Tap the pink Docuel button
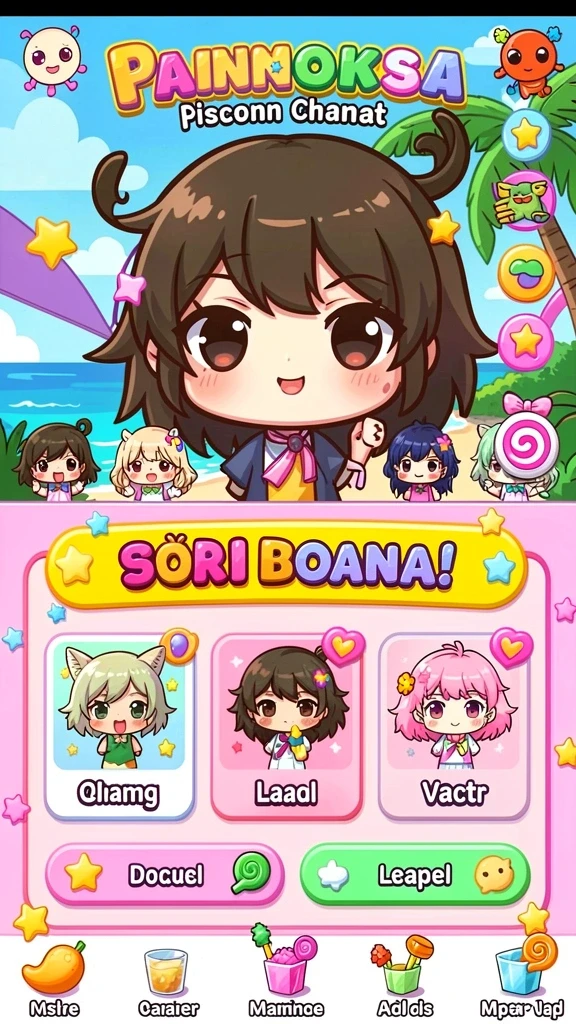The image size is (576, 1024). 165,874
